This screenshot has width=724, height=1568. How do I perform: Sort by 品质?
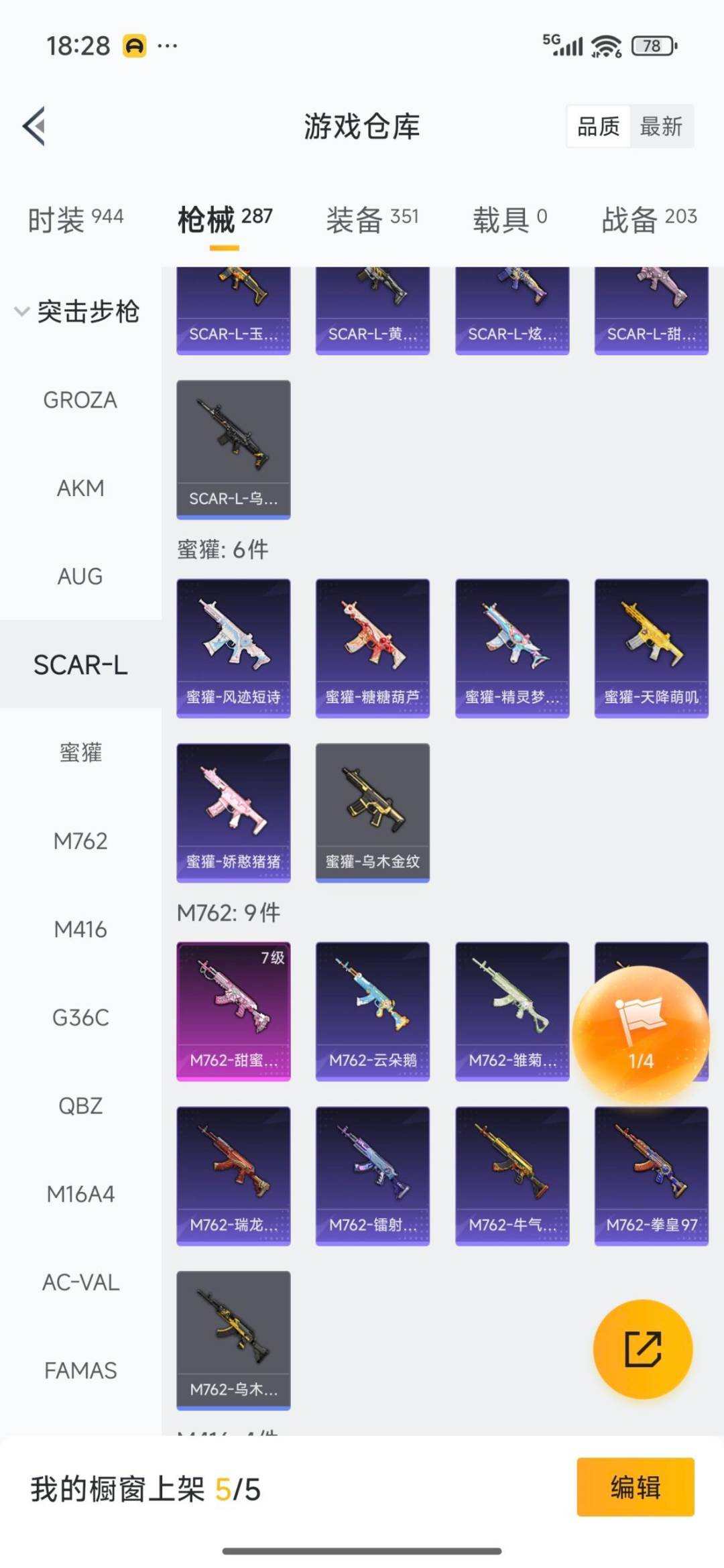598,126
